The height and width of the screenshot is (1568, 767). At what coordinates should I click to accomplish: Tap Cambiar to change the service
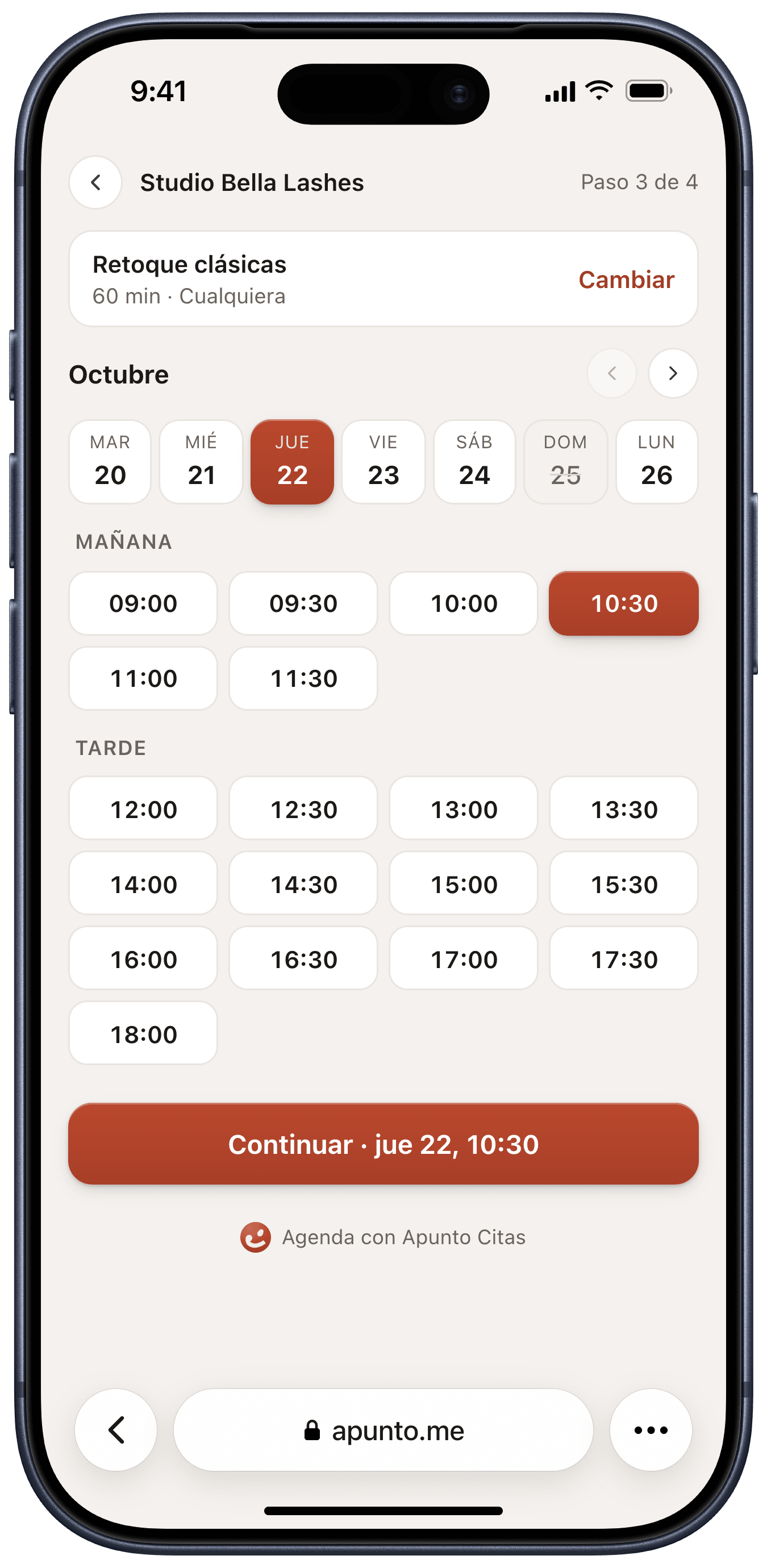pos(626,280)
